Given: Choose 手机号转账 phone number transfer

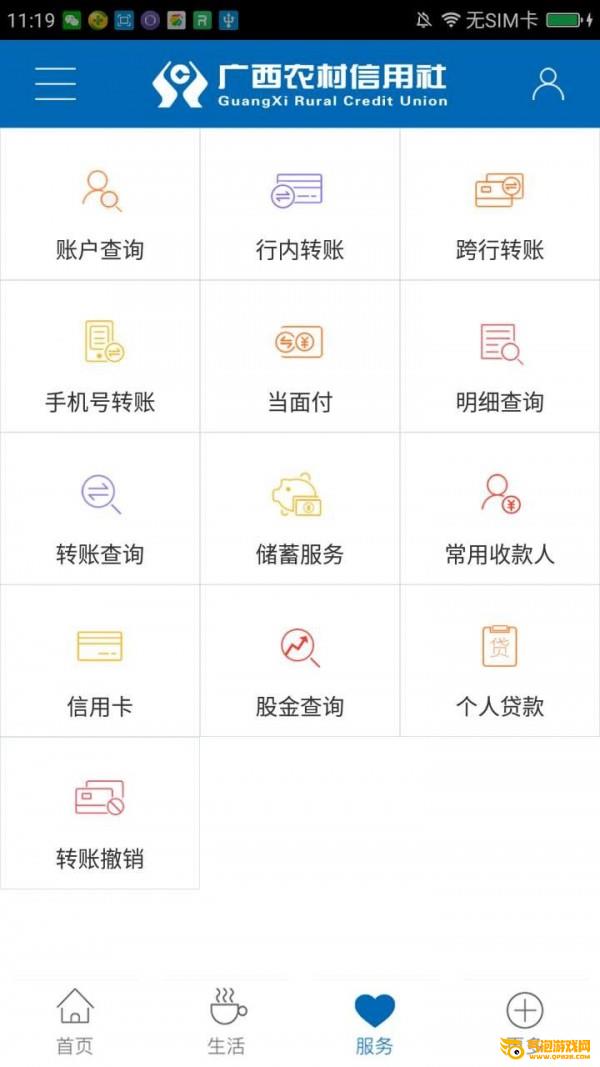Looking at the screenshot, I should click(x=100, y=358).
